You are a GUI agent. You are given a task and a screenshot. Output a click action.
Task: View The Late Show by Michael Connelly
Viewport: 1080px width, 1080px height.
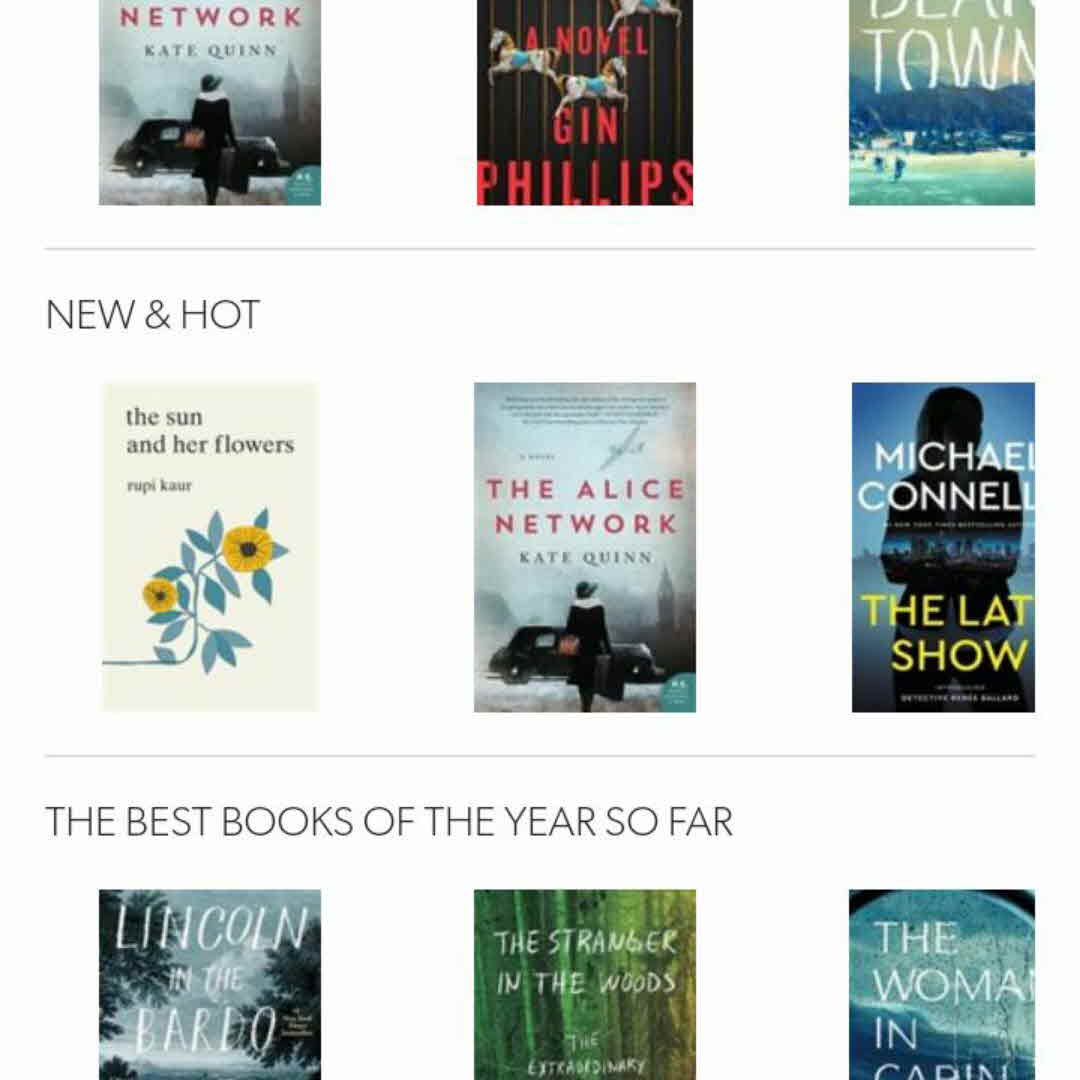[942, 547]
